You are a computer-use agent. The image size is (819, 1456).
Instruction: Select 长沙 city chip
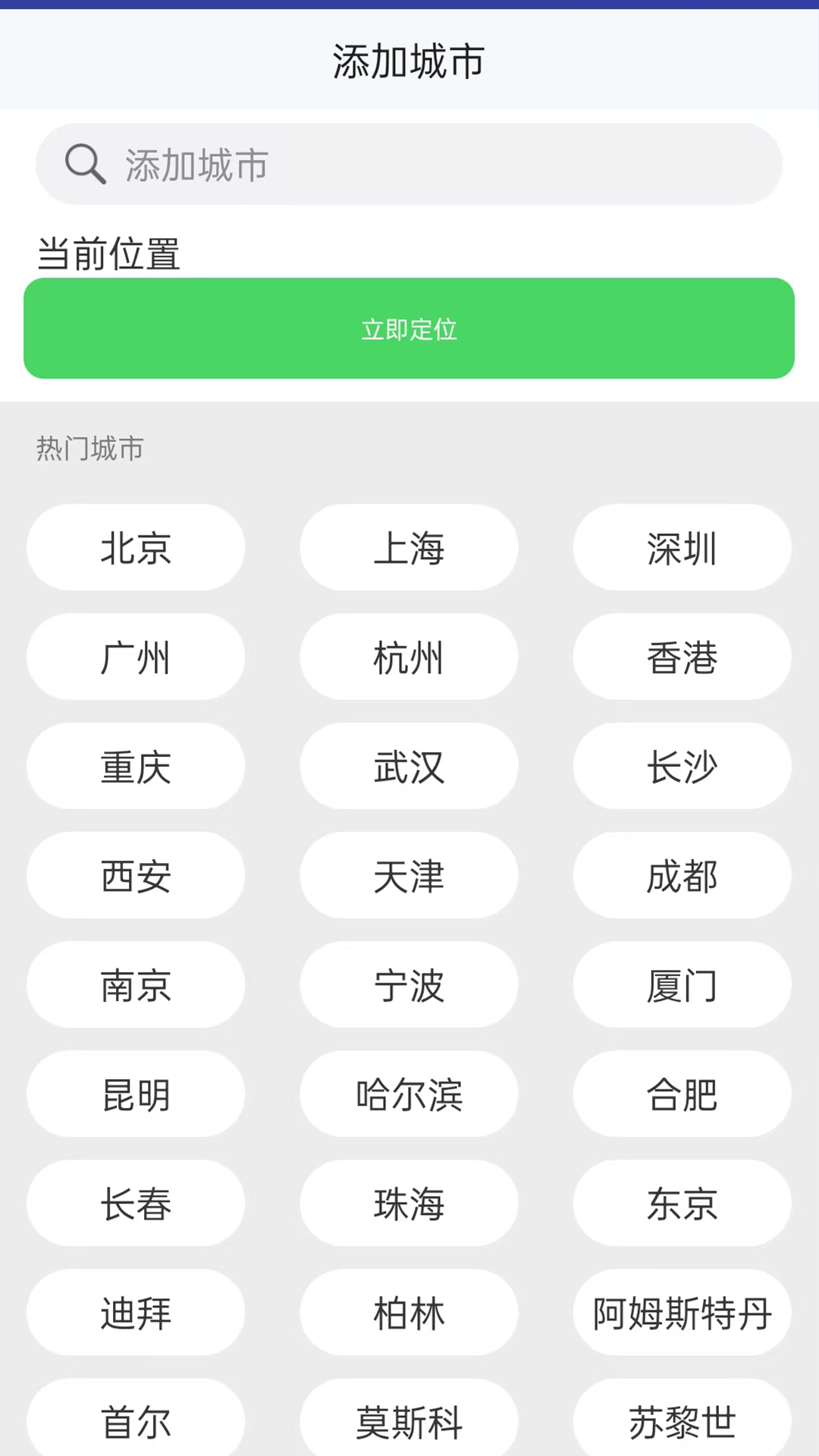682,767
